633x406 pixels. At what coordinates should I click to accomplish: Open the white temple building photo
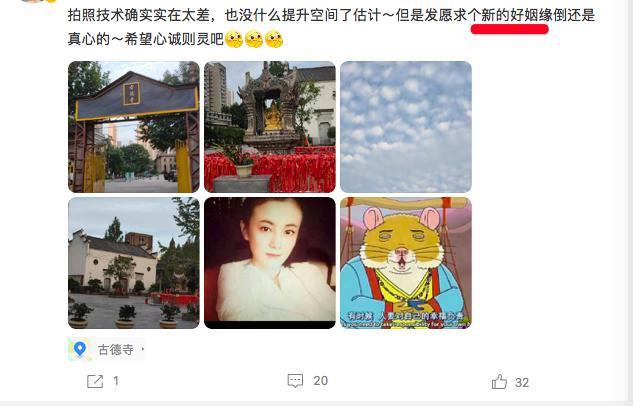[134, 263]
